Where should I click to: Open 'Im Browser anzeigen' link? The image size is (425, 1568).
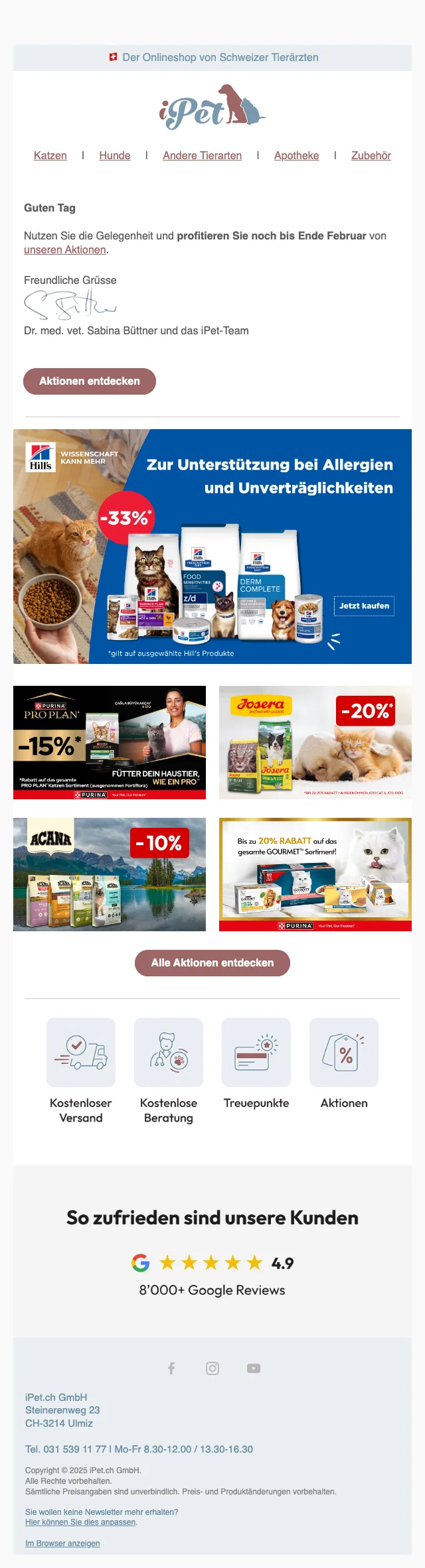[x=62, y=1543]
